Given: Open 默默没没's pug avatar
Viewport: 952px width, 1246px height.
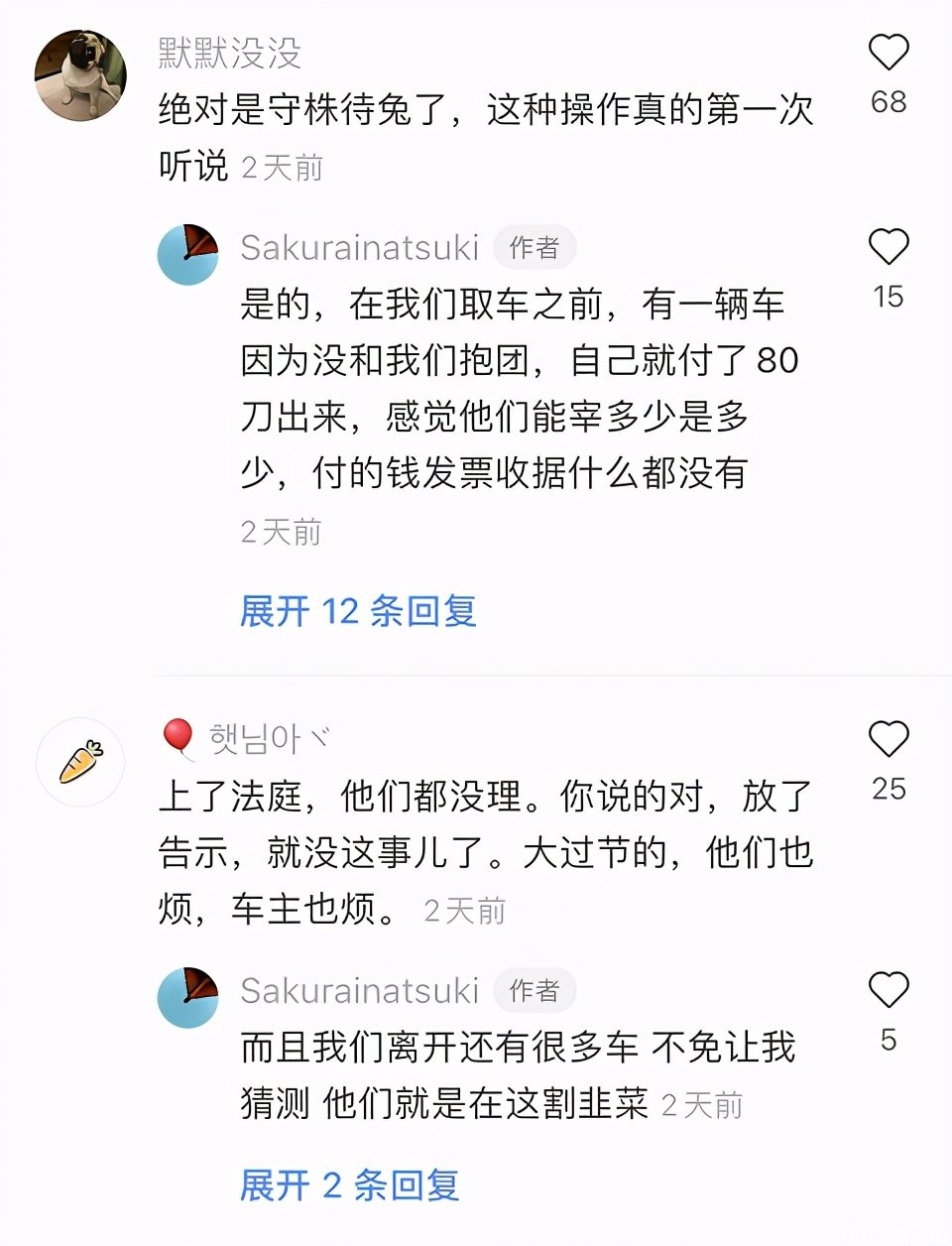Looking at the screenshot, I should [x=80, y=75].
